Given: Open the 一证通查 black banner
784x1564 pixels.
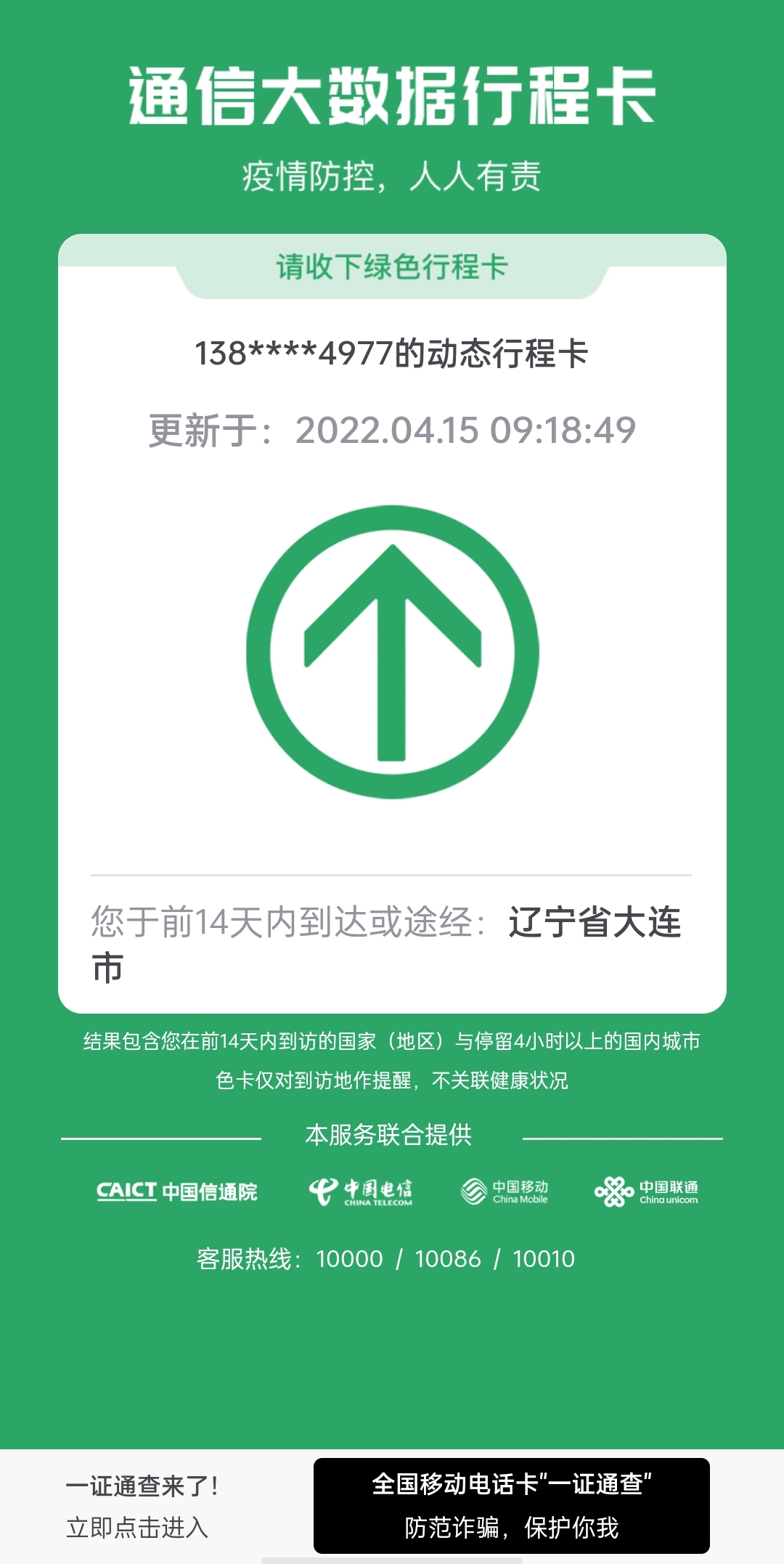Looking at the screenshot, I should 511,1505.
